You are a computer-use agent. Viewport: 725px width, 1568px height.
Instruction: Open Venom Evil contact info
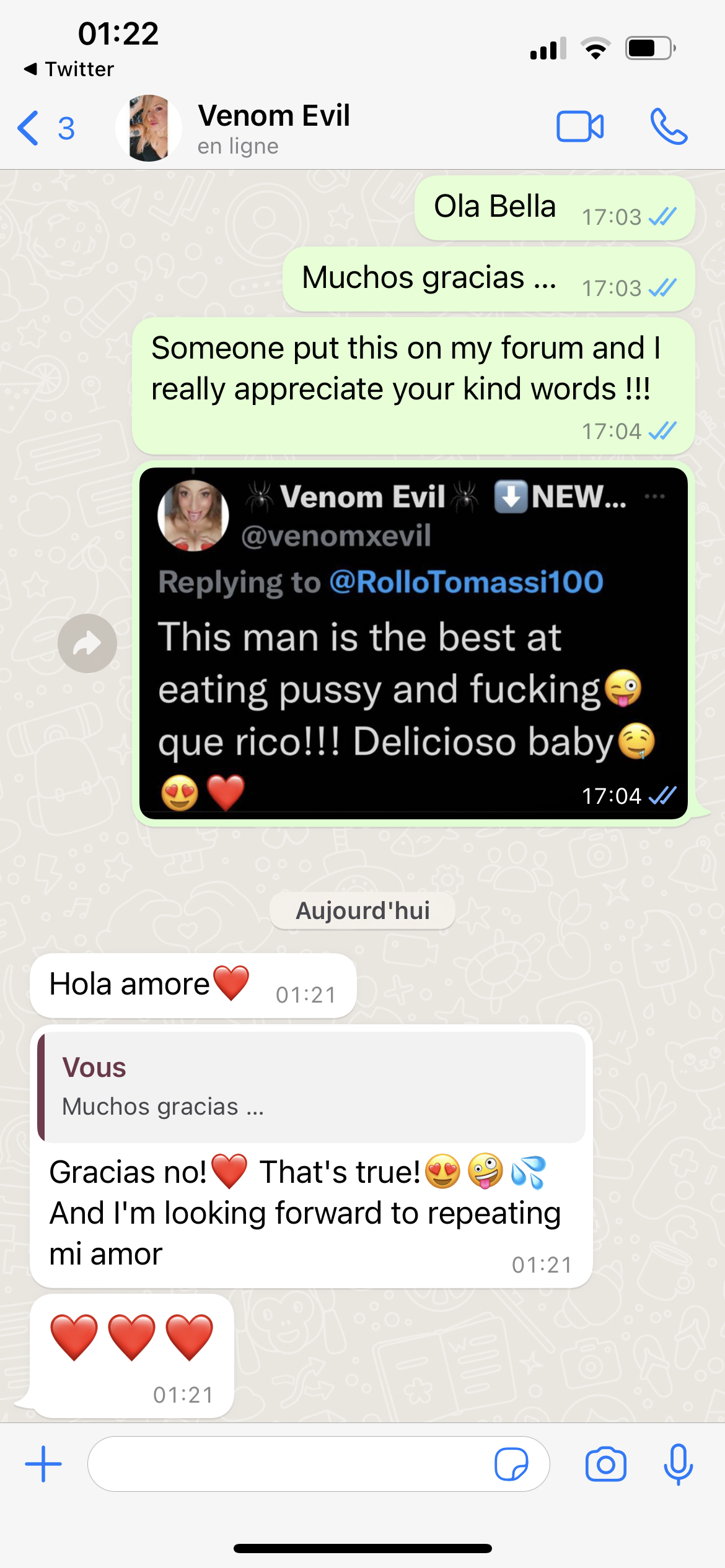click(x=274, y=128)
